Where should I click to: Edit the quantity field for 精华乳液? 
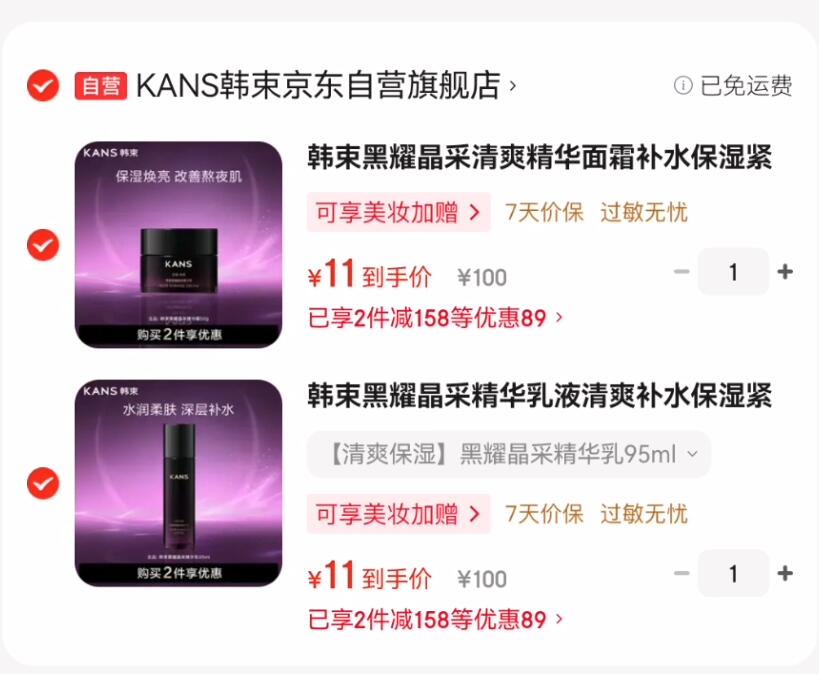point(733,574)
